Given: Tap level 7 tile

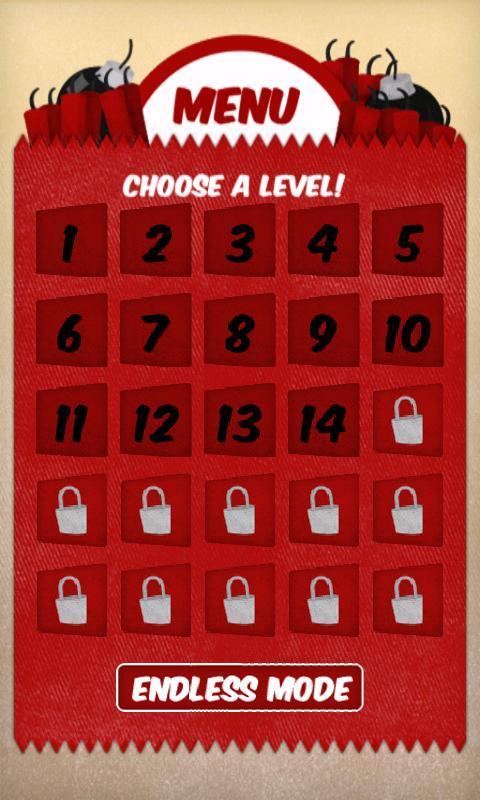Looking at the screenshot, I should coord(156,330).
